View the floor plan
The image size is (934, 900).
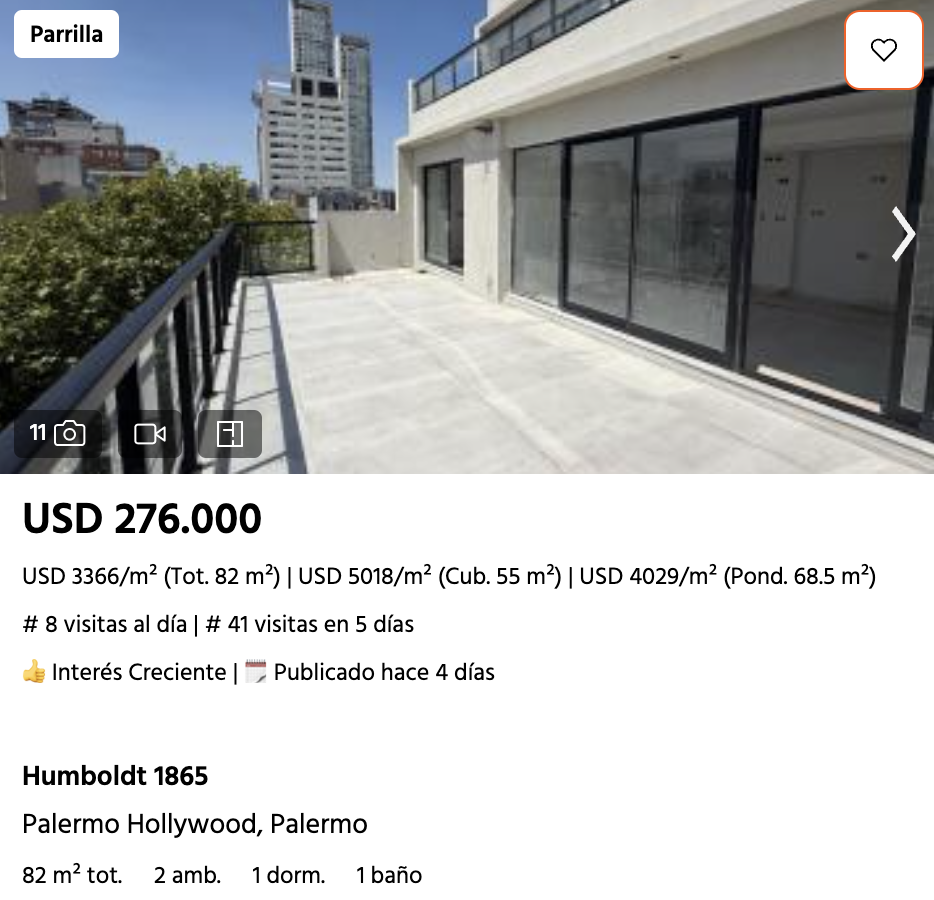[x=230, y=433]
